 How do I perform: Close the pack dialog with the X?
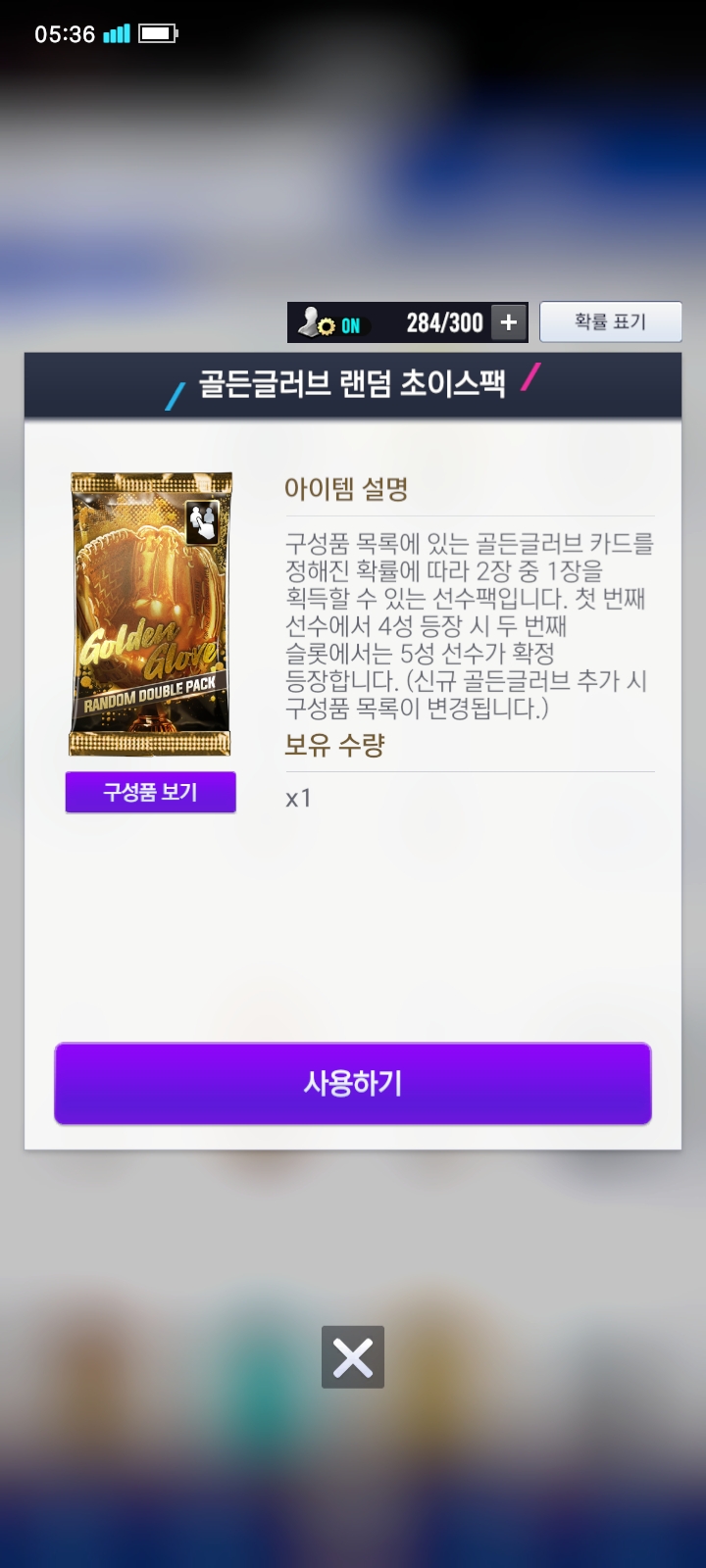[353, 1357]
